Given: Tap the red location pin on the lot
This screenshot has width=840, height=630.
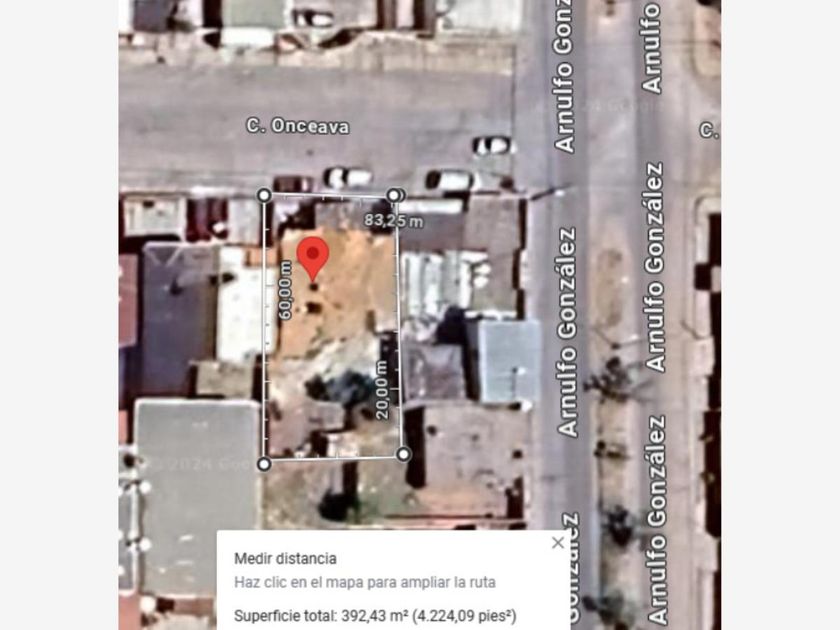Looking at the screenshot, I should point(313,259).
